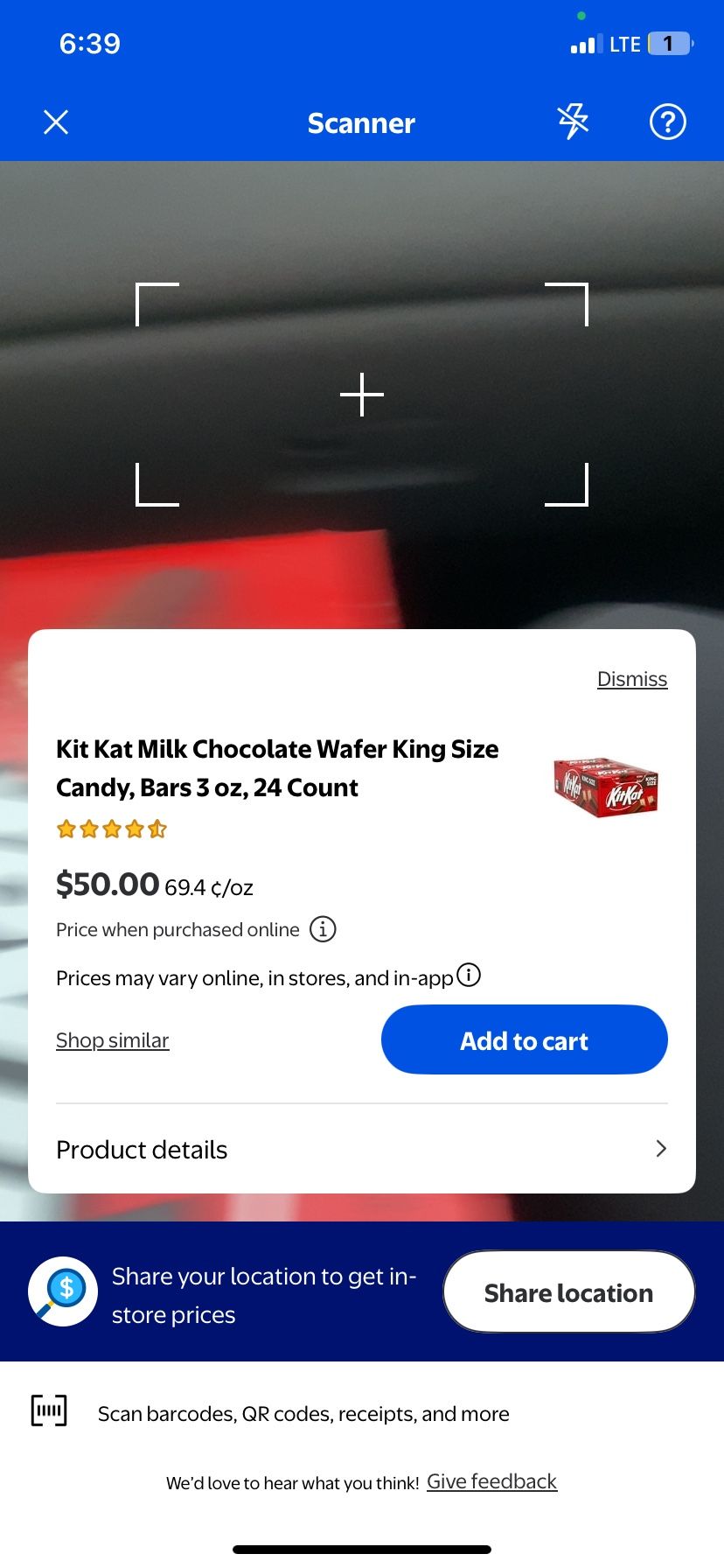Viewport: 724px width, 1568px height.
Task: Expand Product details row
Action: [x=361, y=1150]
